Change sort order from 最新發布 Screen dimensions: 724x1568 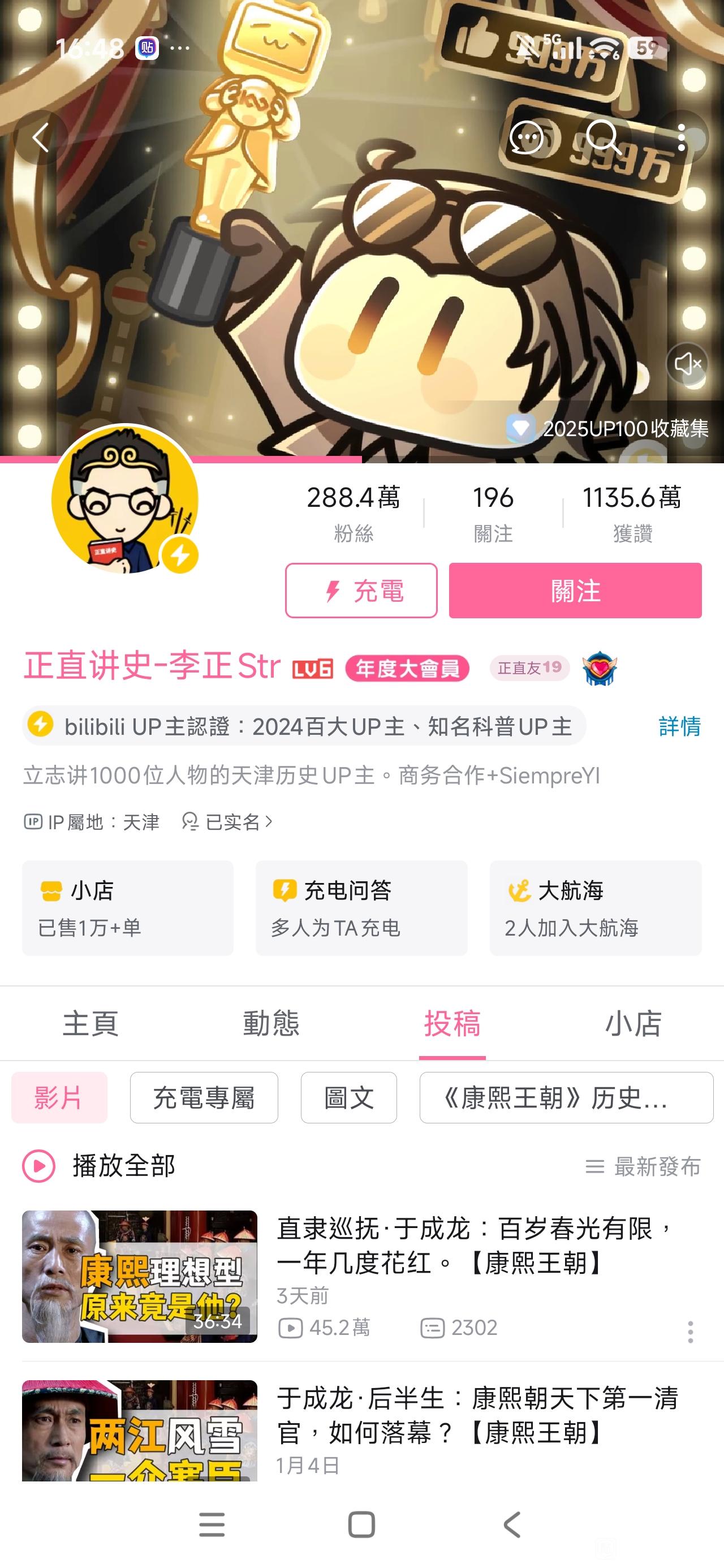643,1167
